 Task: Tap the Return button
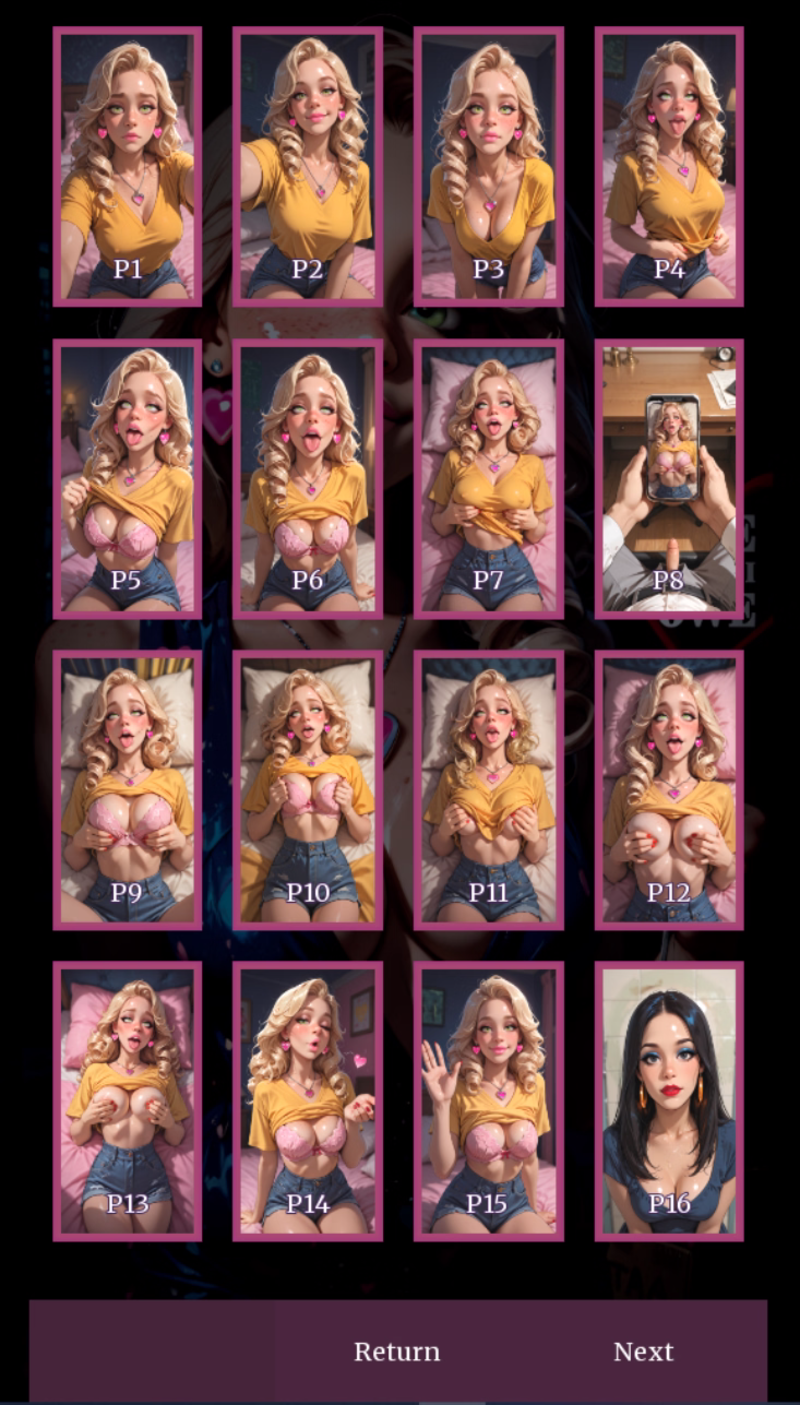click(397, 1352)
